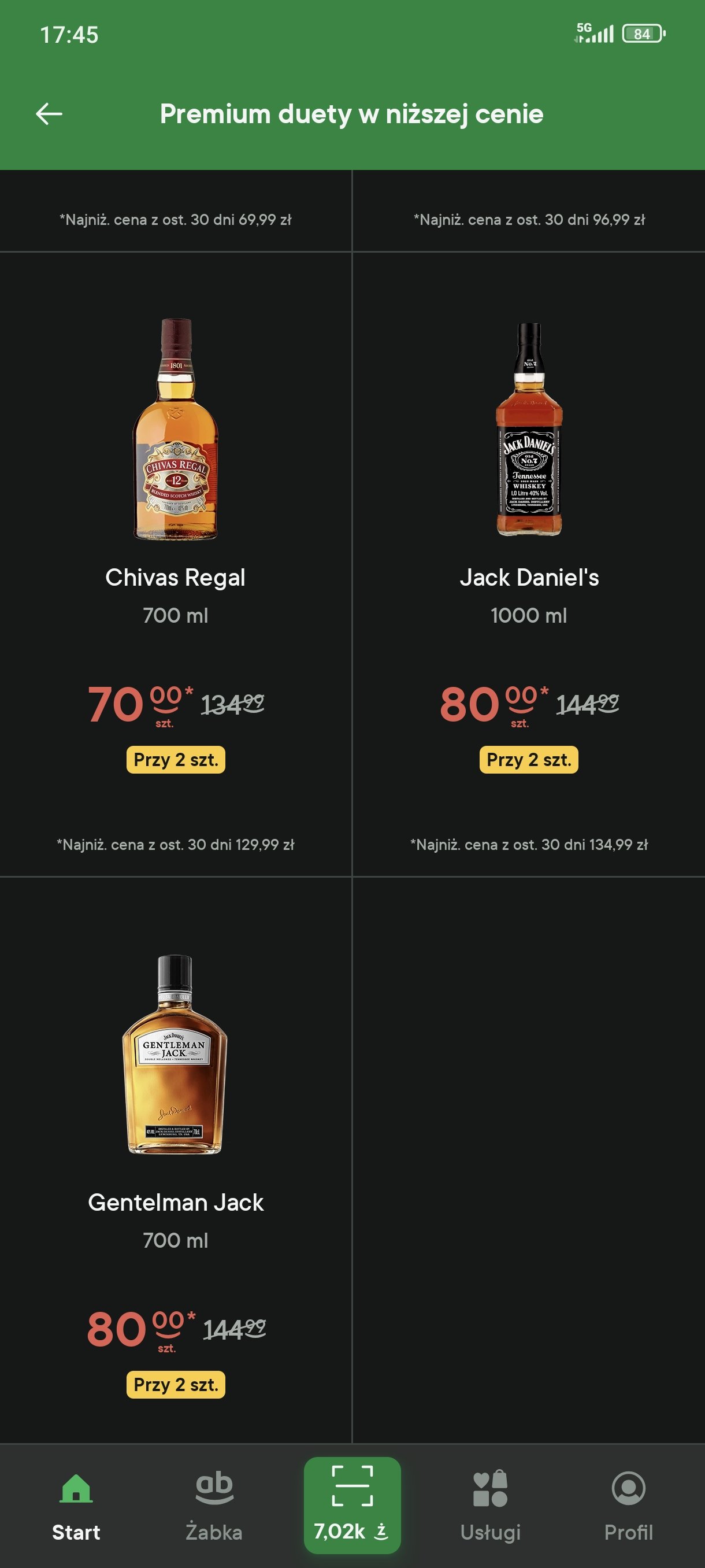
Task: Switch to the Usługi tab
Action: pos(490,1506)
